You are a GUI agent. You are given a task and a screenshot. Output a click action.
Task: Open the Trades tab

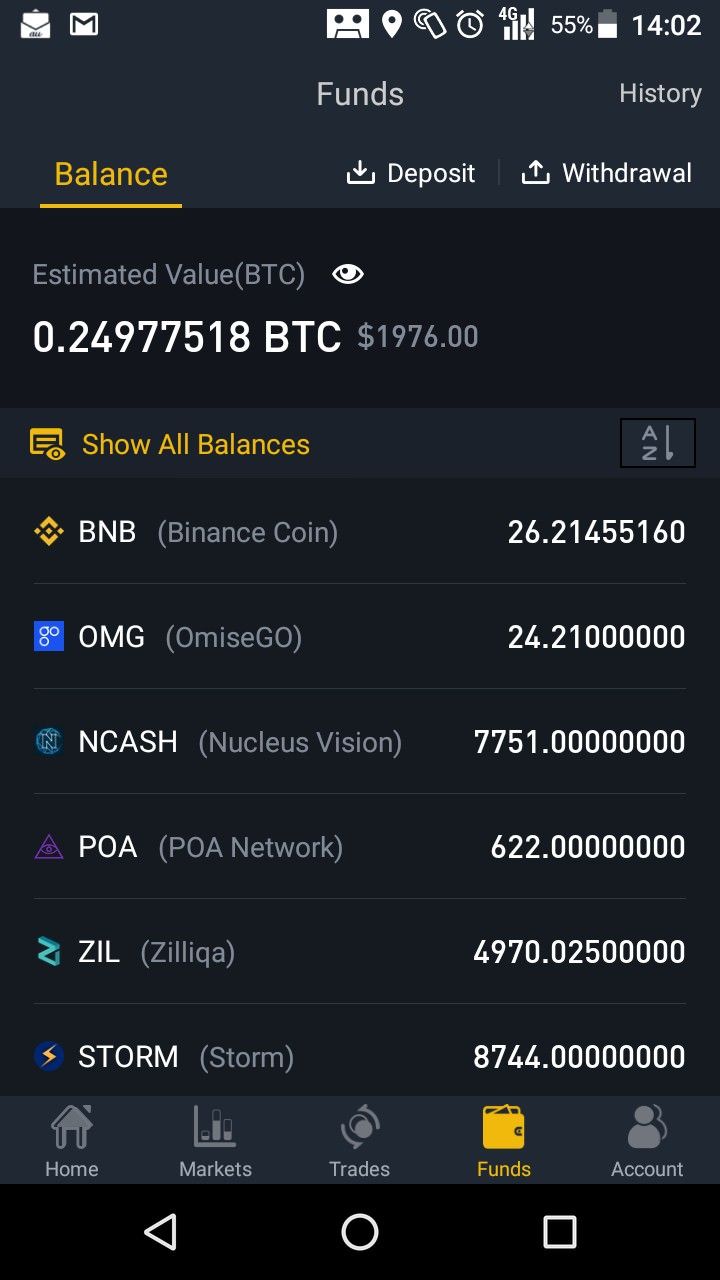360,1141
